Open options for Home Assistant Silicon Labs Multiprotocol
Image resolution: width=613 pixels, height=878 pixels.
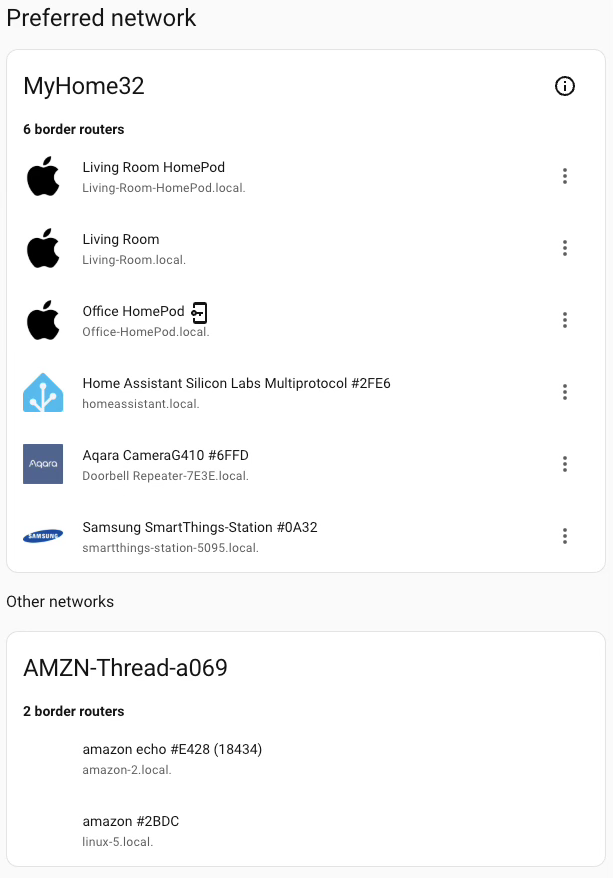(x=565, y=392)
